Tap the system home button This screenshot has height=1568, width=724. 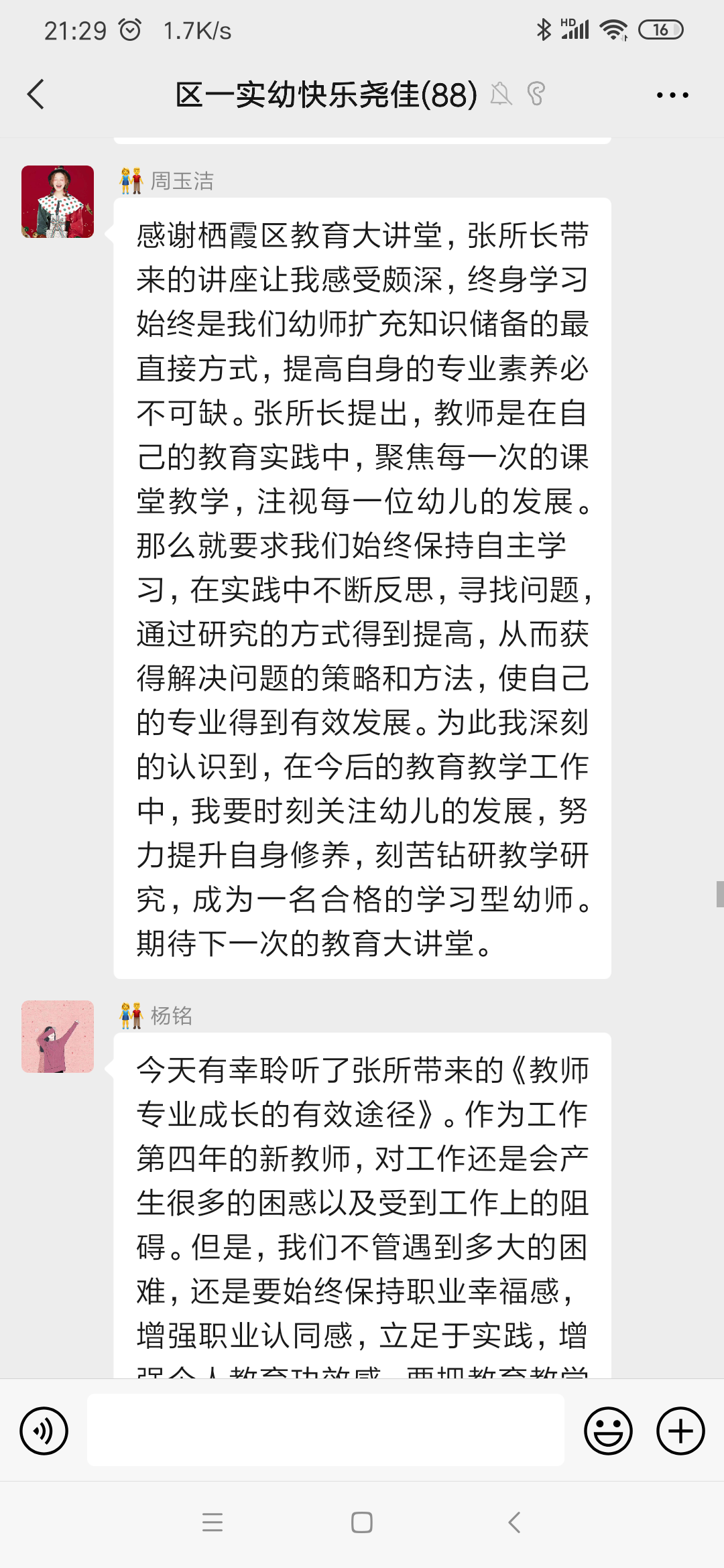(362, 1522)
